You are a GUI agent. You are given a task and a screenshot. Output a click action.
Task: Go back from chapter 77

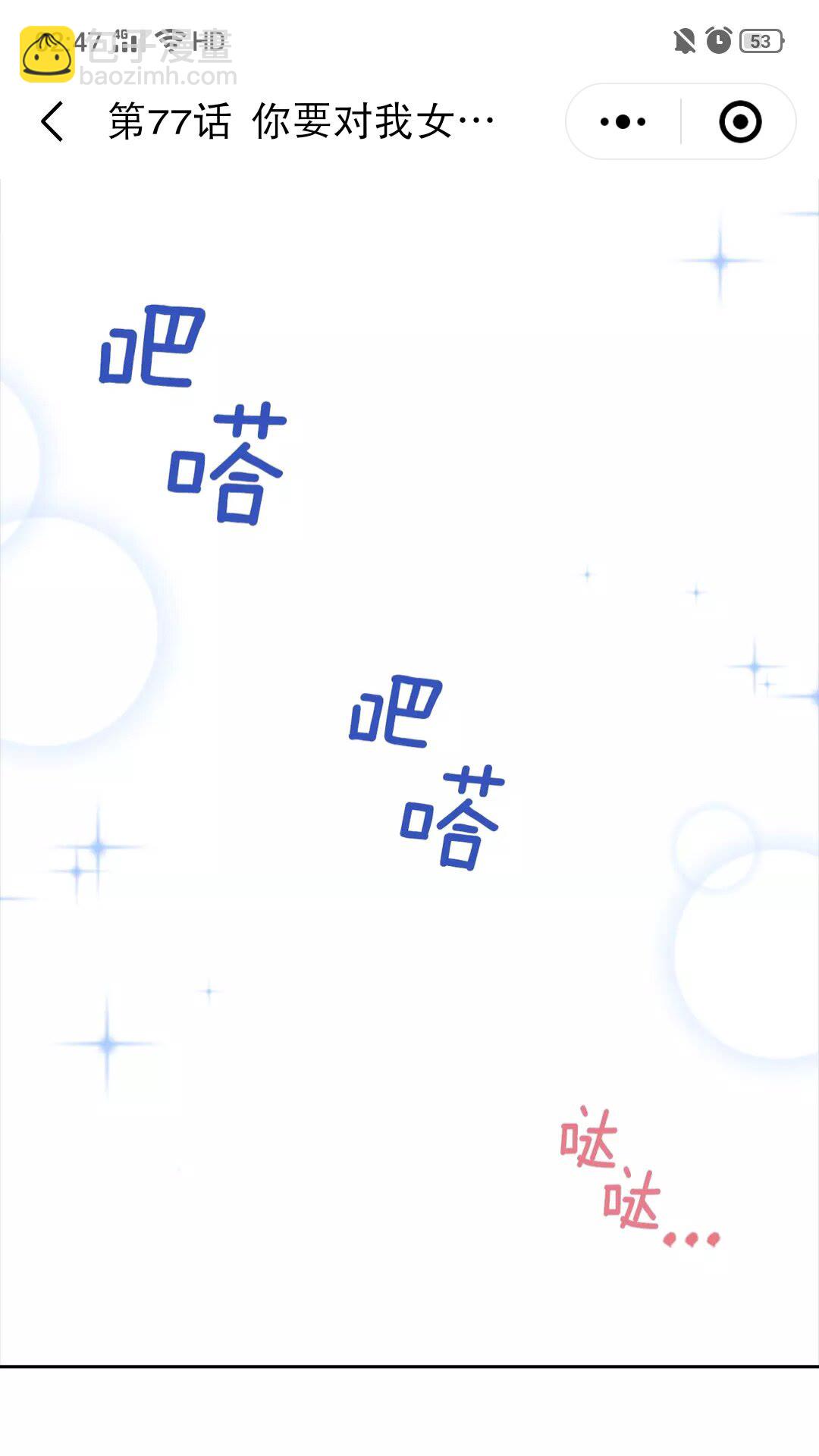52,121
